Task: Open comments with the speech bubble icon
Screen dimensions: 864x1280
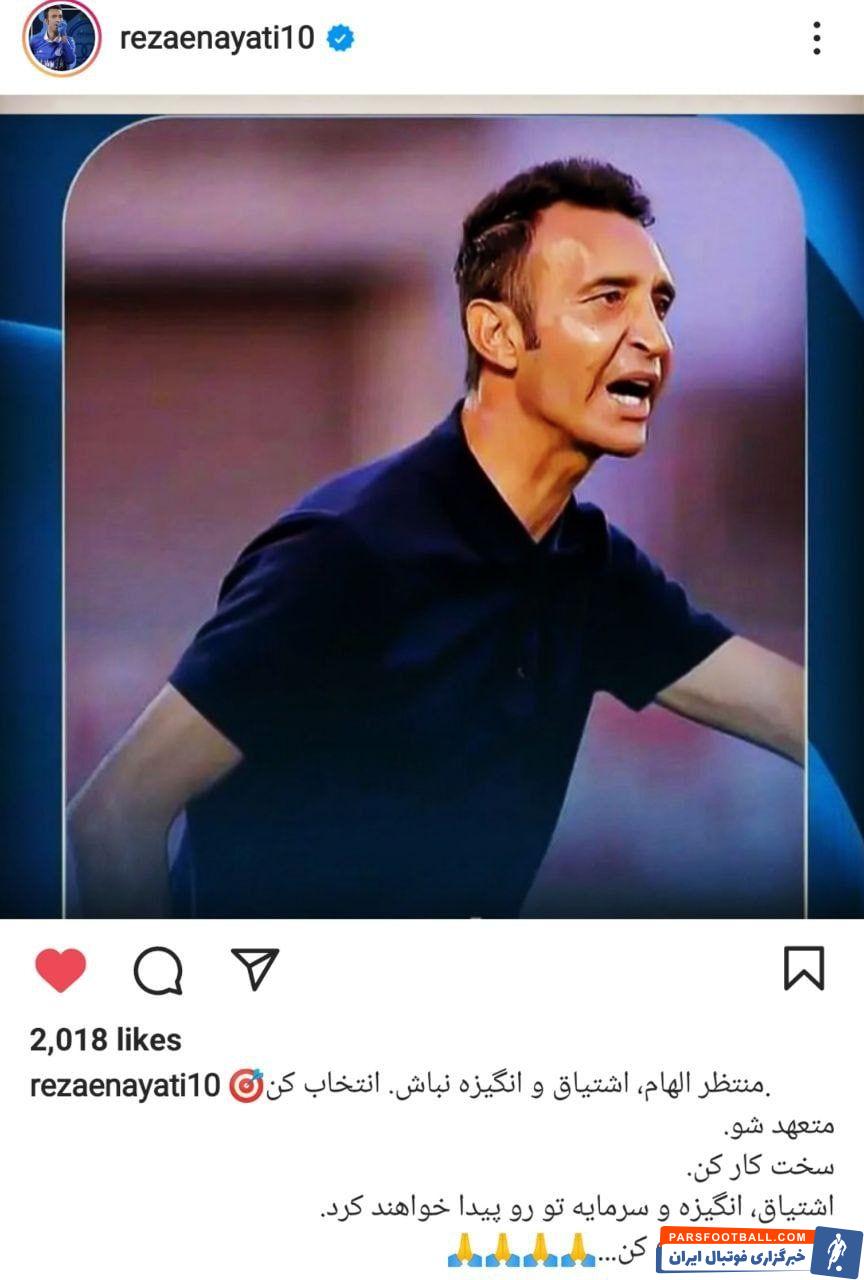Action: (x=158, y=970)
